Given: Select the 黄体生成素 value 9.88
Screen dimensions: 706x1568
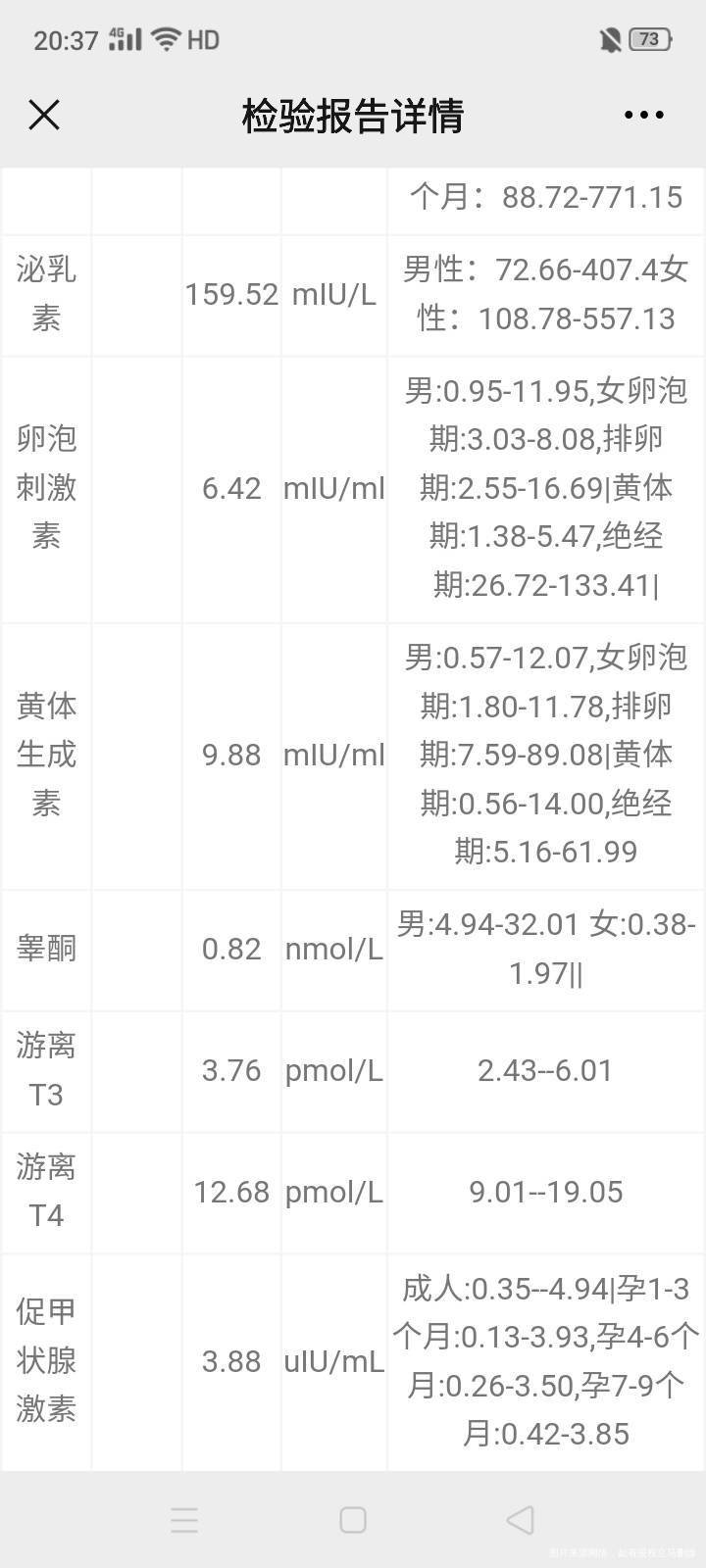Looking at the screenshot, I should click(x=231, y=755).
